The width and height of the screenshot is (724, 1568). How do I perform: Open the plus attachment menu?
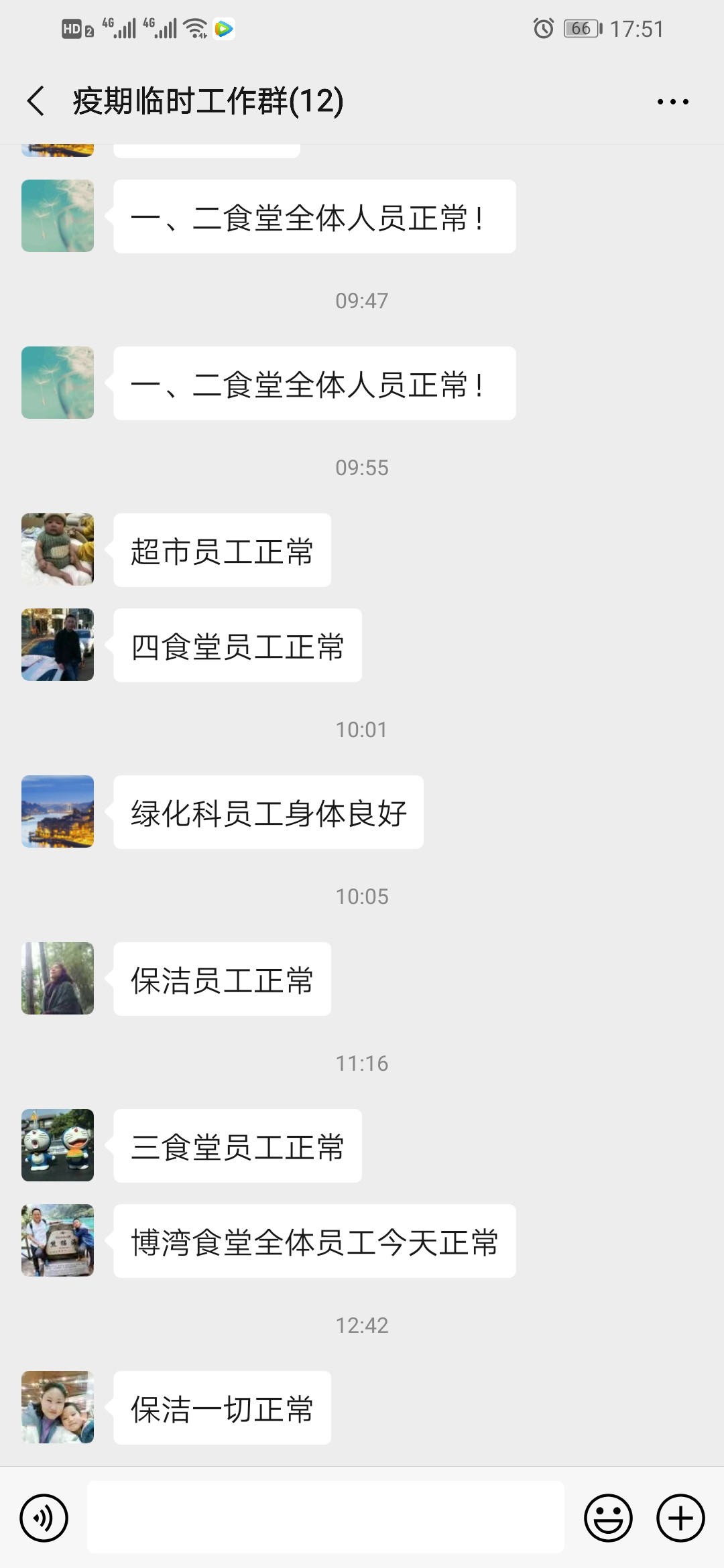(x=680, y=1518)
